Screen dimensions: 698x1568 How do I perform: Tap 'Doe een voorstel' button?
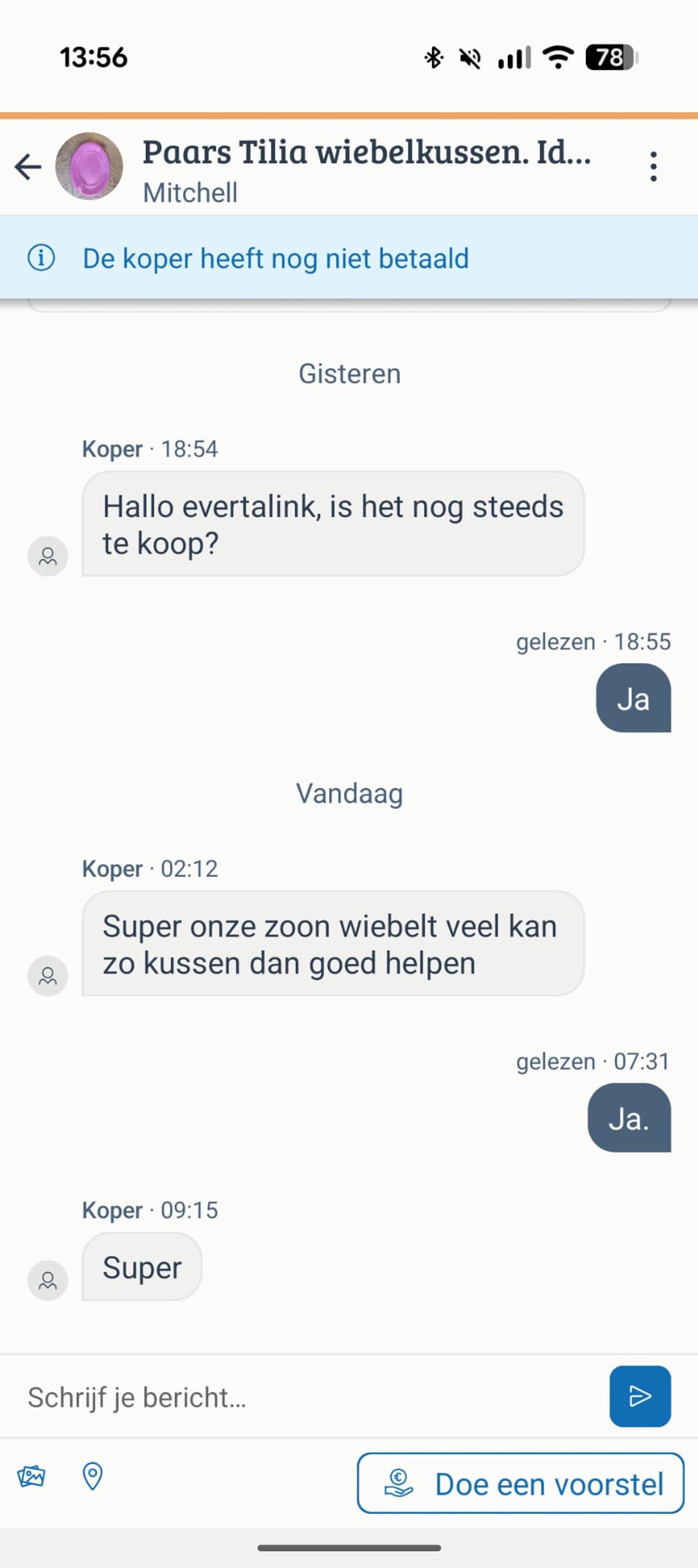point(521,1484)
